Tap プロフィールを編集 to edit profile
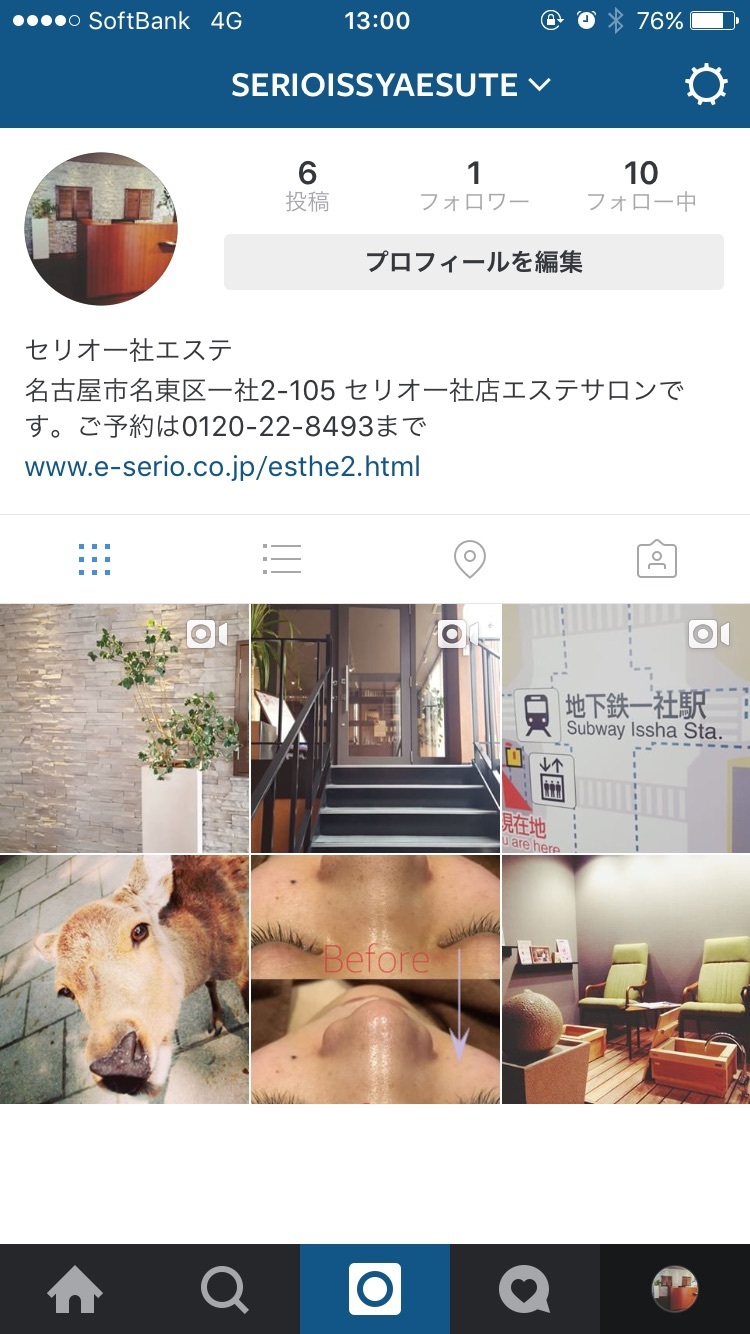 [474, 262]
